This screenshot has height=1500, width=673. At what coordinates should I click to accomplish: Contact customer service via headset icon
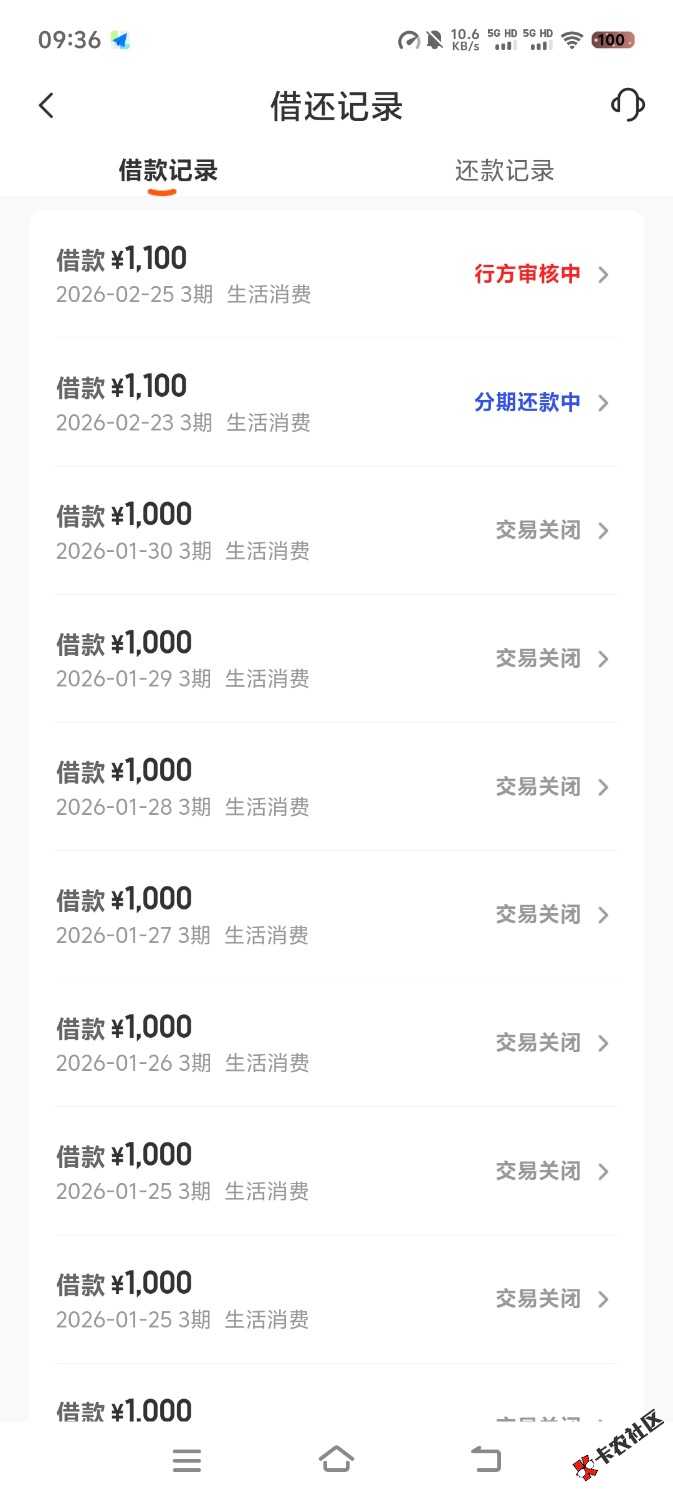(627, 105)
